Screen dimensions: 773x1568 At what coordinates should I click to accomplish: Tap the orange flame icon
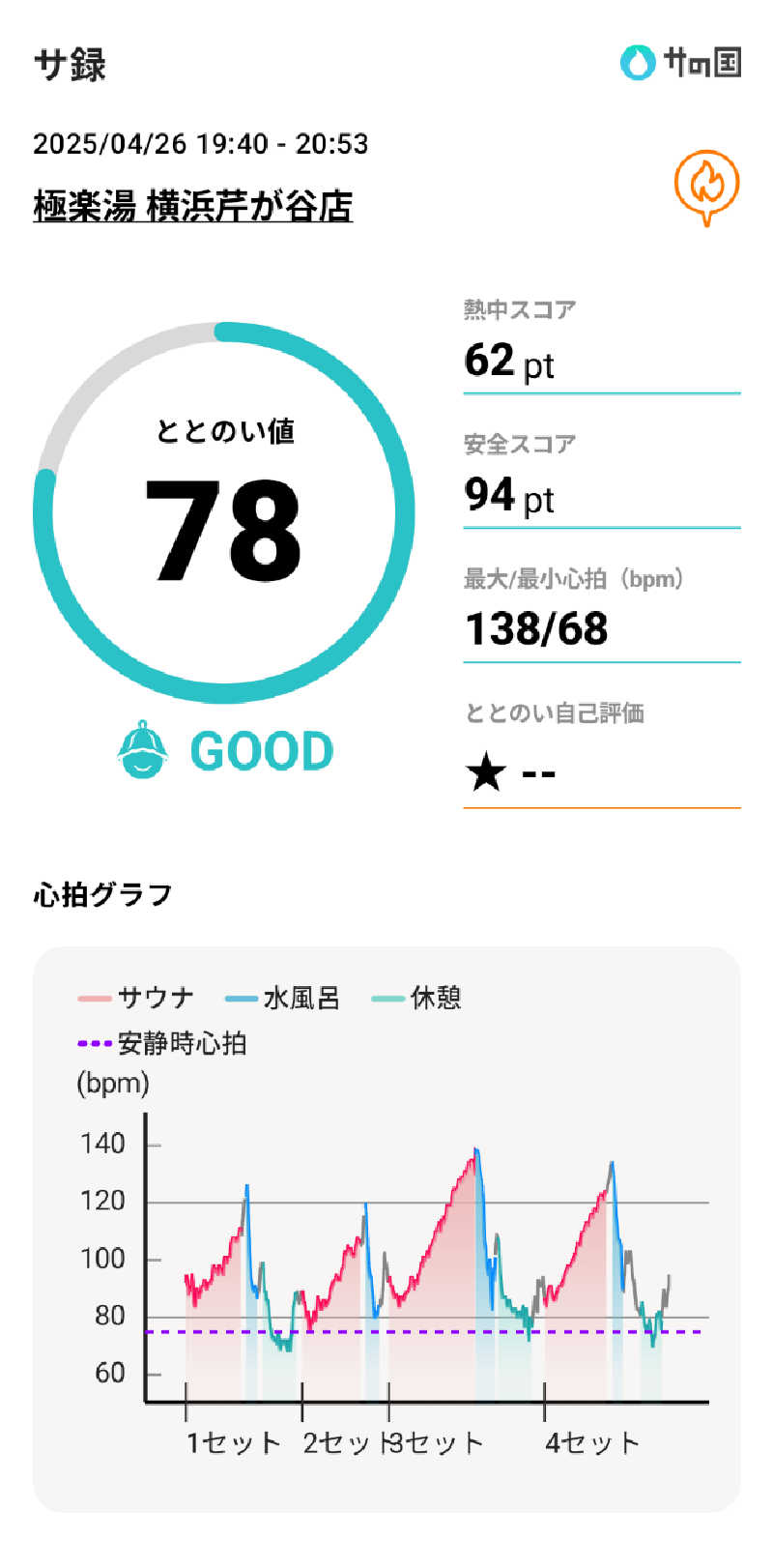click(706, 186)
